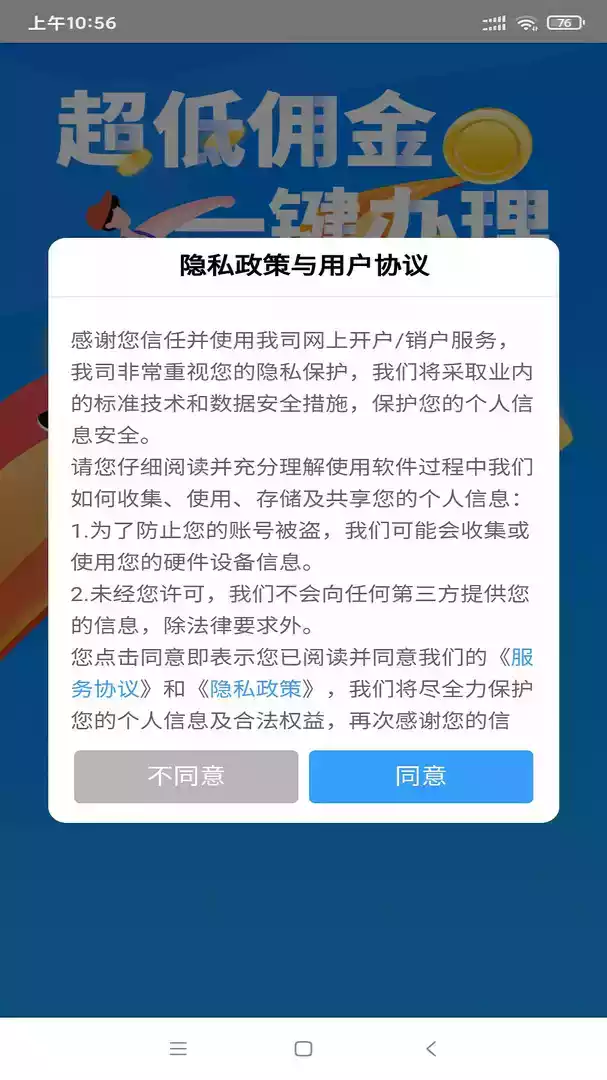This screenshot has width=607, height=1080.
Task: Go back using system back button
Action: 431,1049
